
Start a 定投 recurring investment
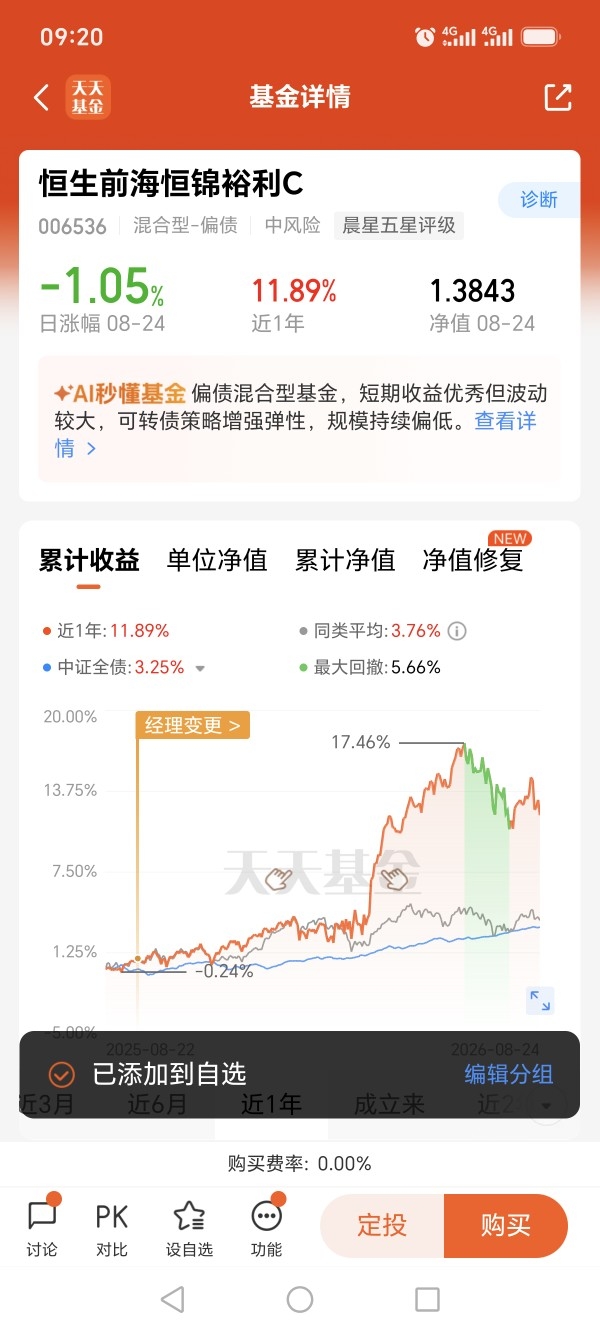[382, 1225]
